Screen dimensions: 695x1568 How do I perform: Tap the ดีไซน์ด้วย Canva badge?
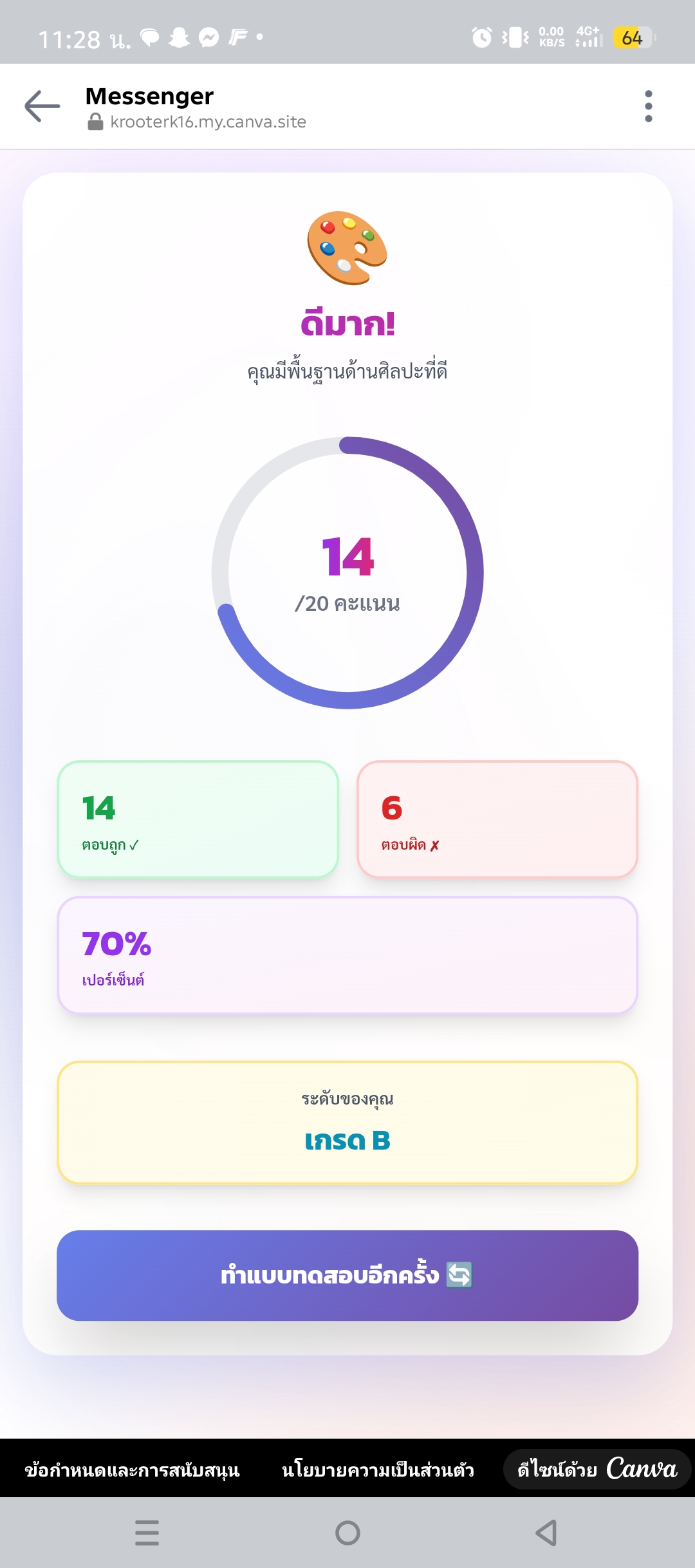597,1469
